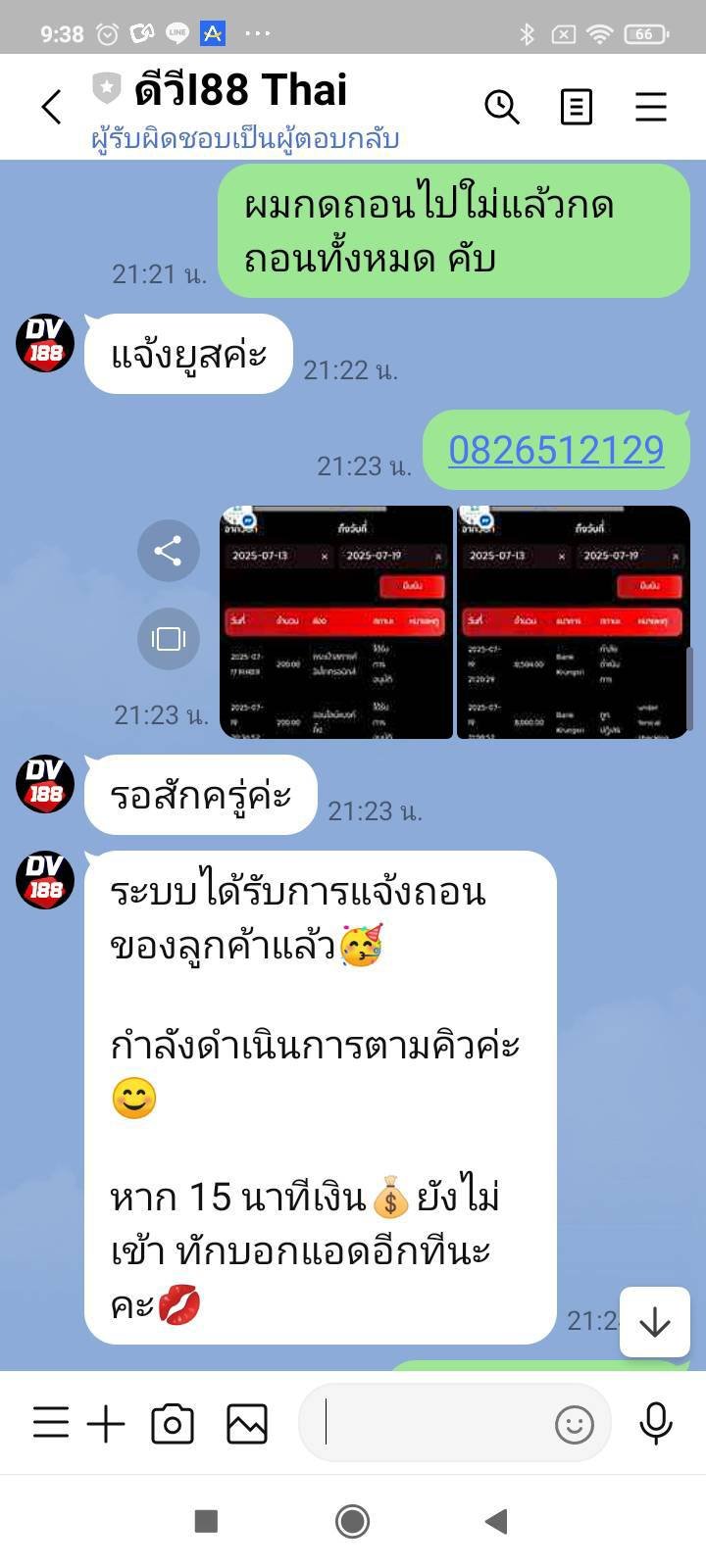This screenshot has height=1568, width=706.
Task: Focus the message text field
Action: tap(431, 1423)
